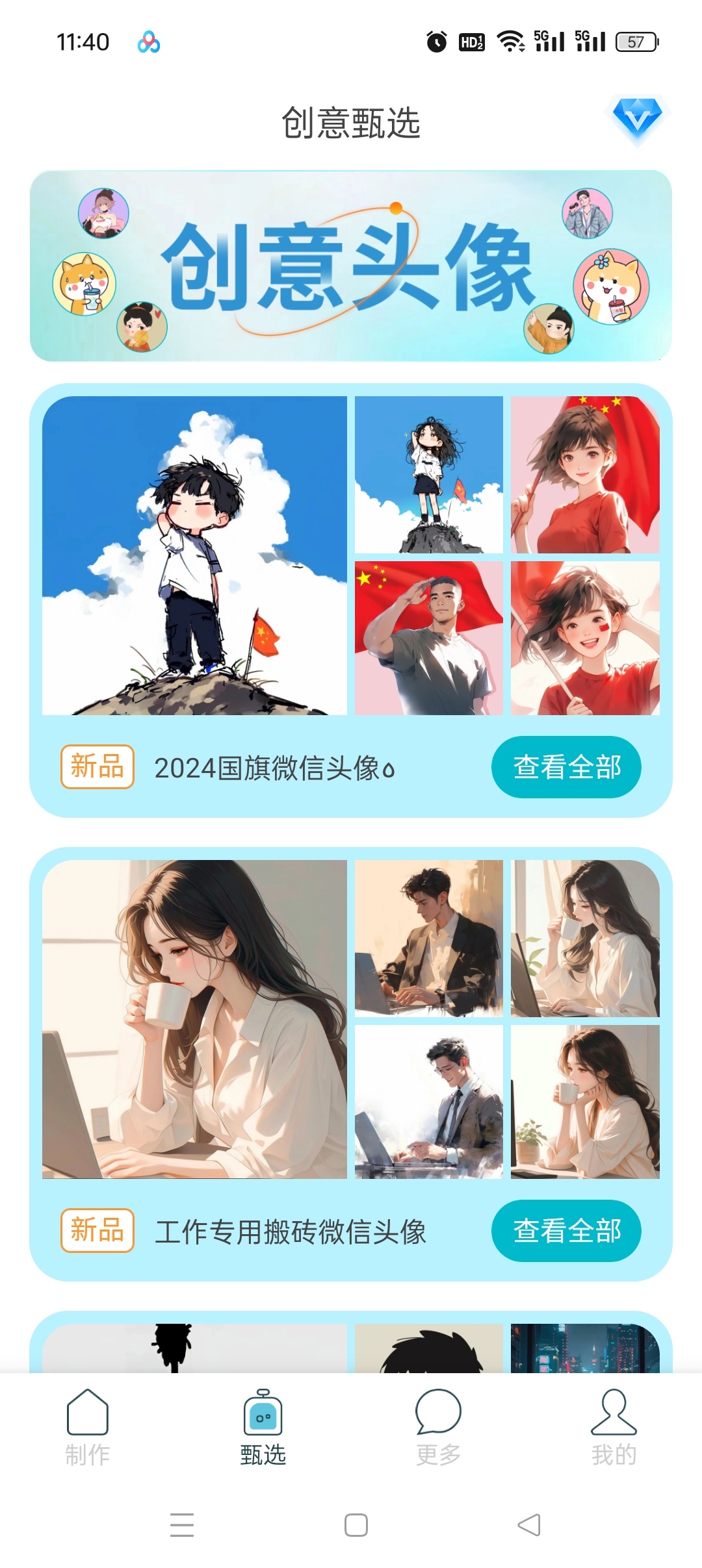Tap the 新品 badge on flag avatar card
Screen dimensions: 702x1568
[96, 767]
